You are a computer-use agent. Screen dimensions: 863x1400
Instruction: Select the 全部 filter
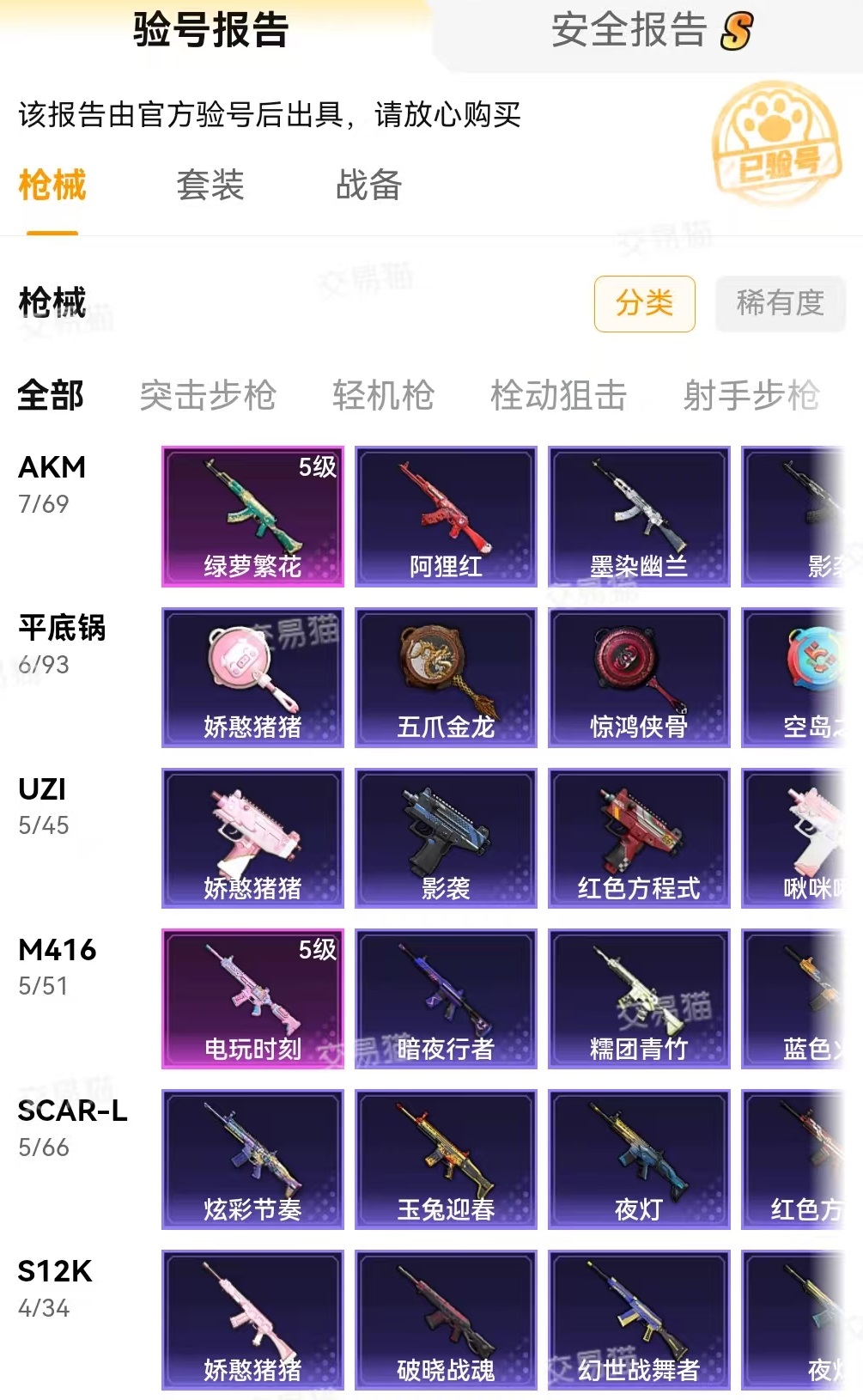pyautogui.click(x=51, y=395)
